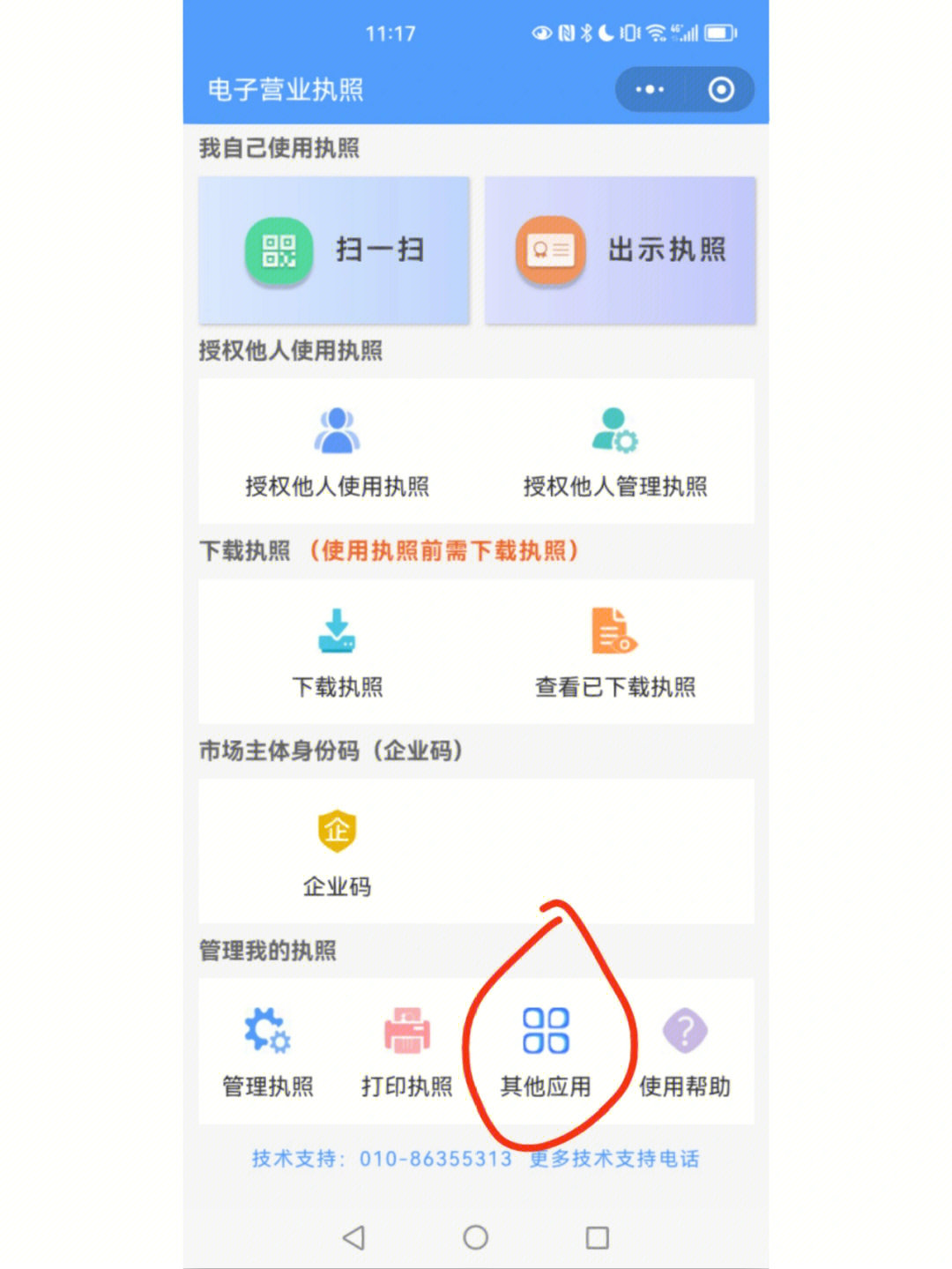Open 更多技术支持电话 link
952x1269 pixels.
pyautogui.click(x=614, y=1159)
